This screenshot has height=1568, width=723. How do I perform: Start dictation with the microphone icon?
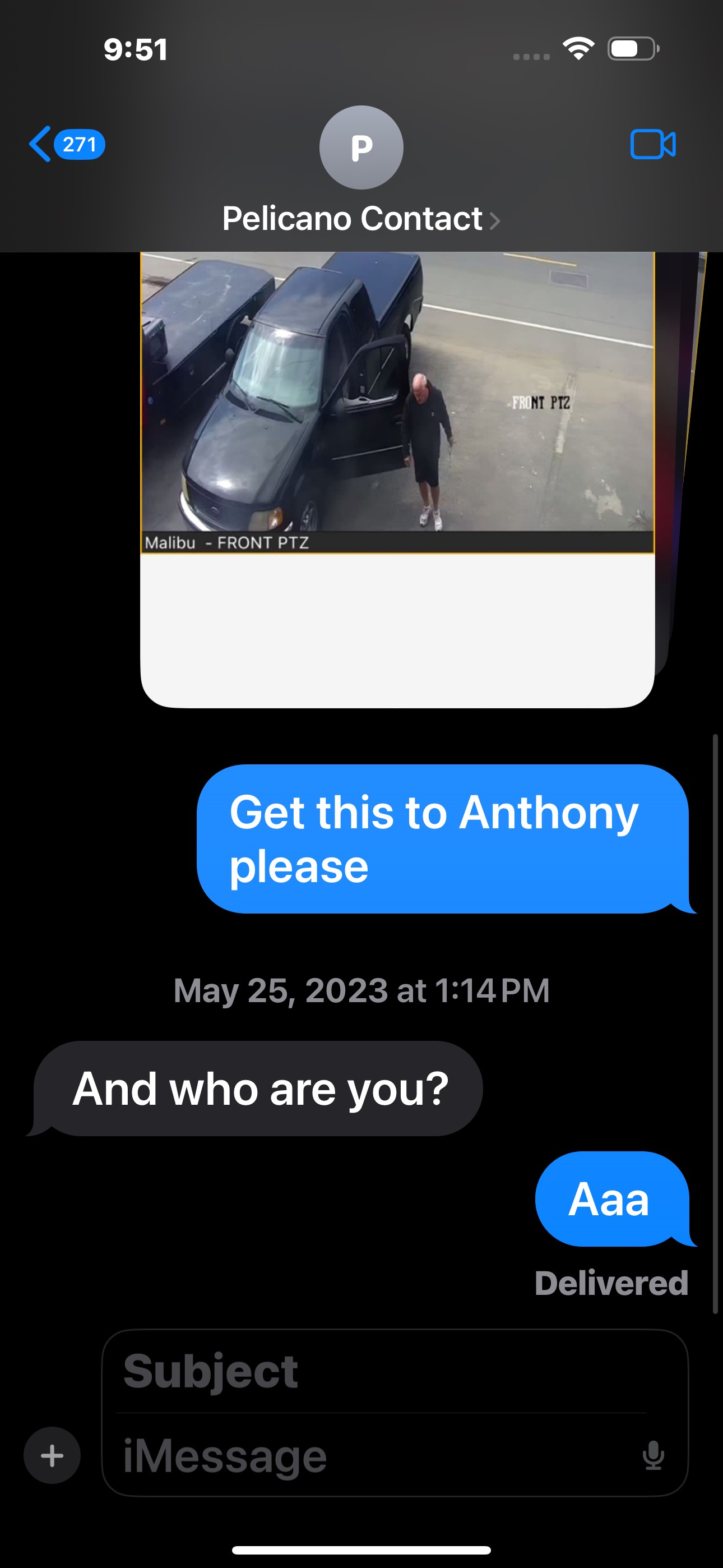tap(653, 1456)
